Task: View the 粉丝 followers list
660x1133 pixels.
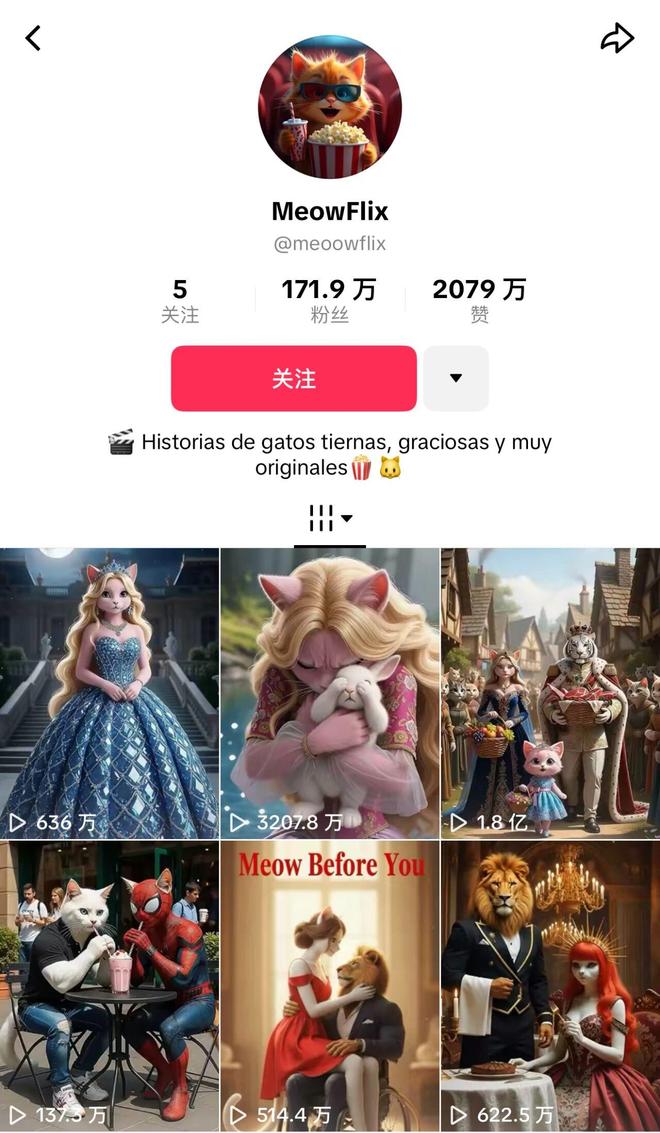Action: pos(329,301)
